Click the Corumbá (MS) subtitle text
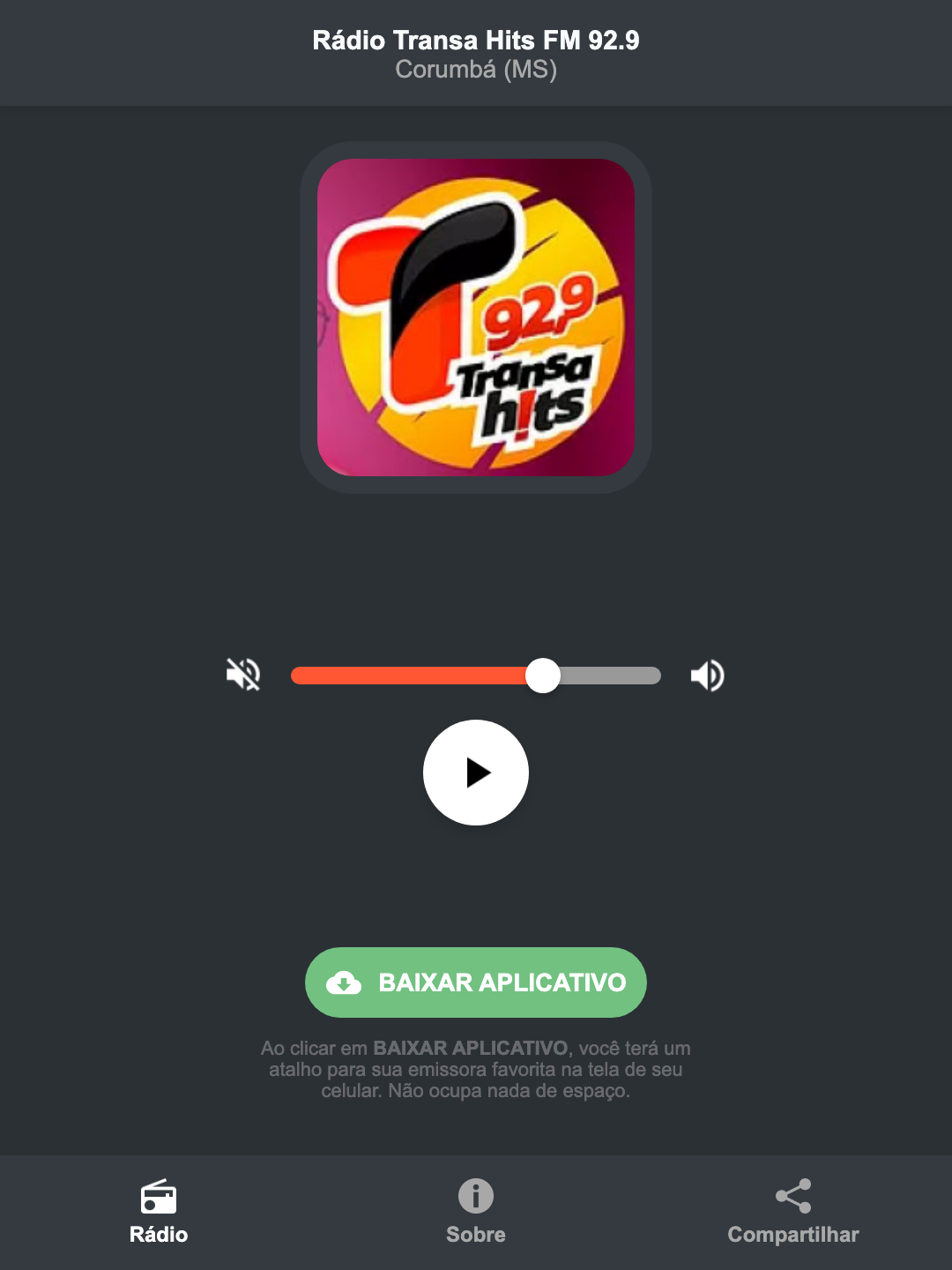The image size is (952, 1270). tap(475, 71)
